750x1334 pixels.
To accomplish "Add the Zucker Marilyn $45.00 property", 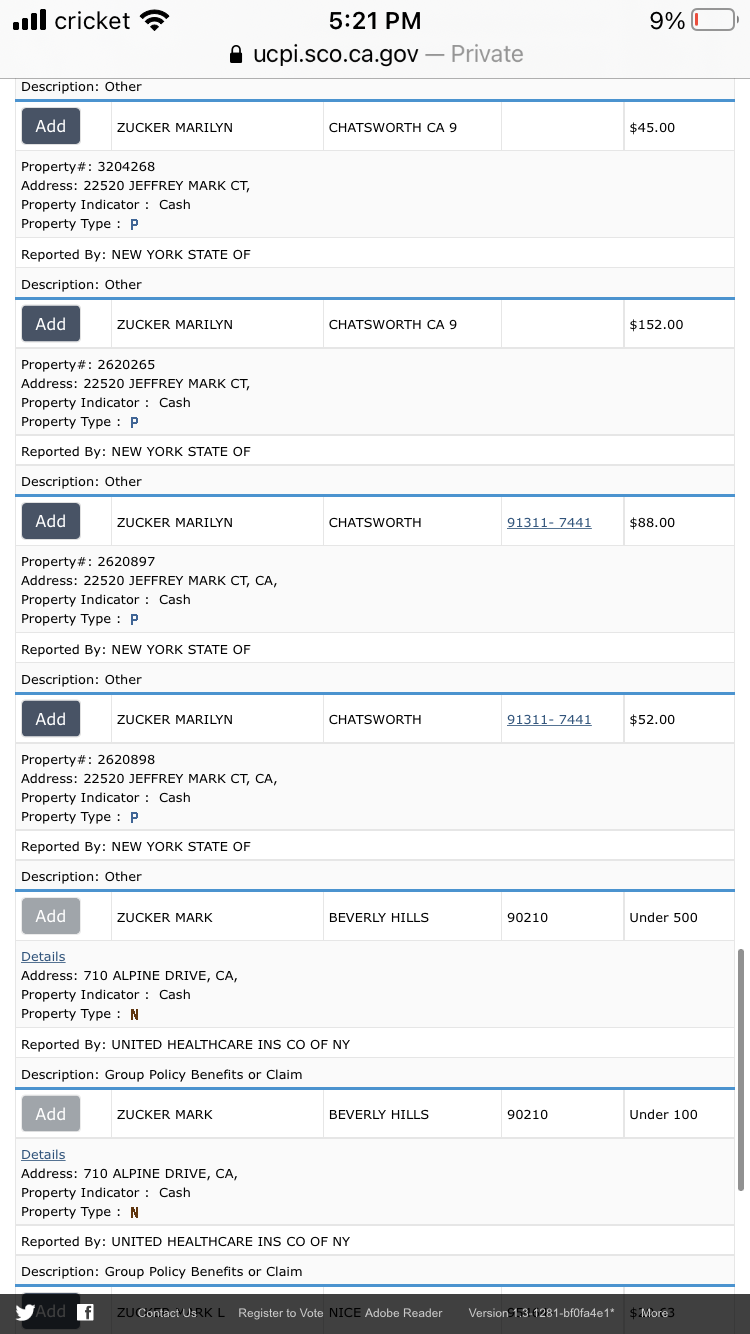I will tap(51, 126).
